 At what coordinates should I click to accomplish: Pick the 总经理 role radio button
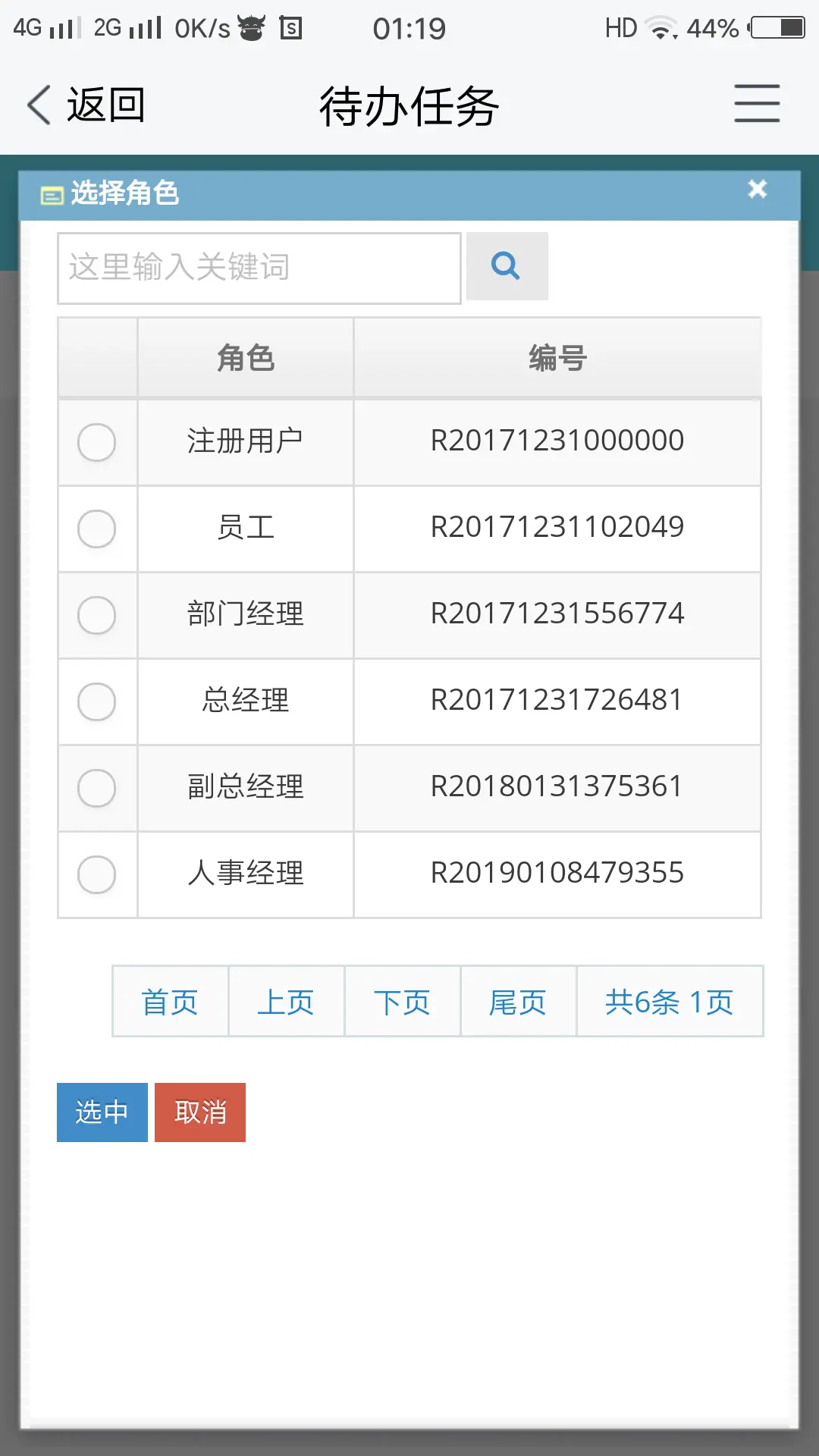coord(97,701)
